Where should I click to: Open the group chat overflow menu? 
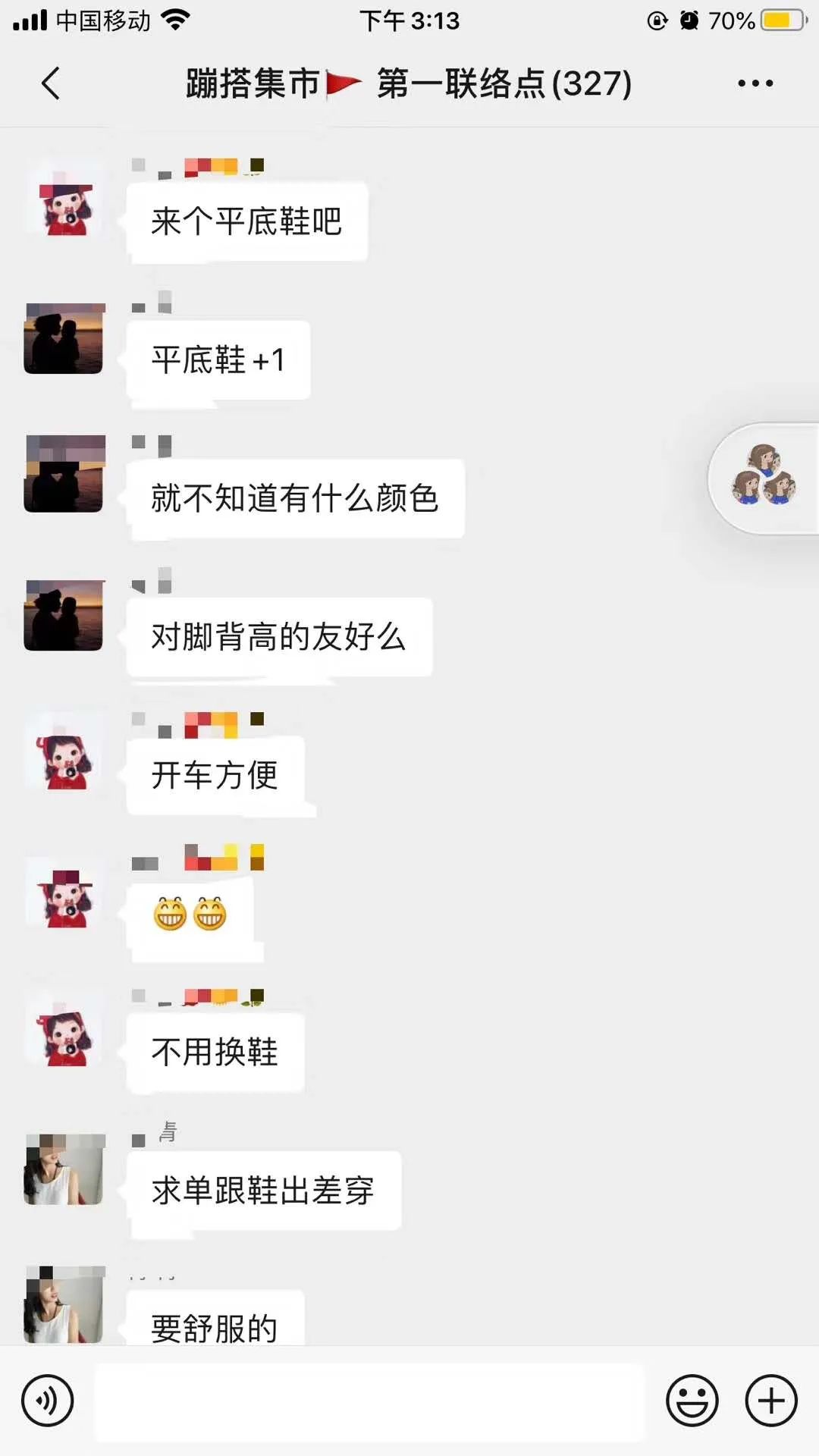755,83
